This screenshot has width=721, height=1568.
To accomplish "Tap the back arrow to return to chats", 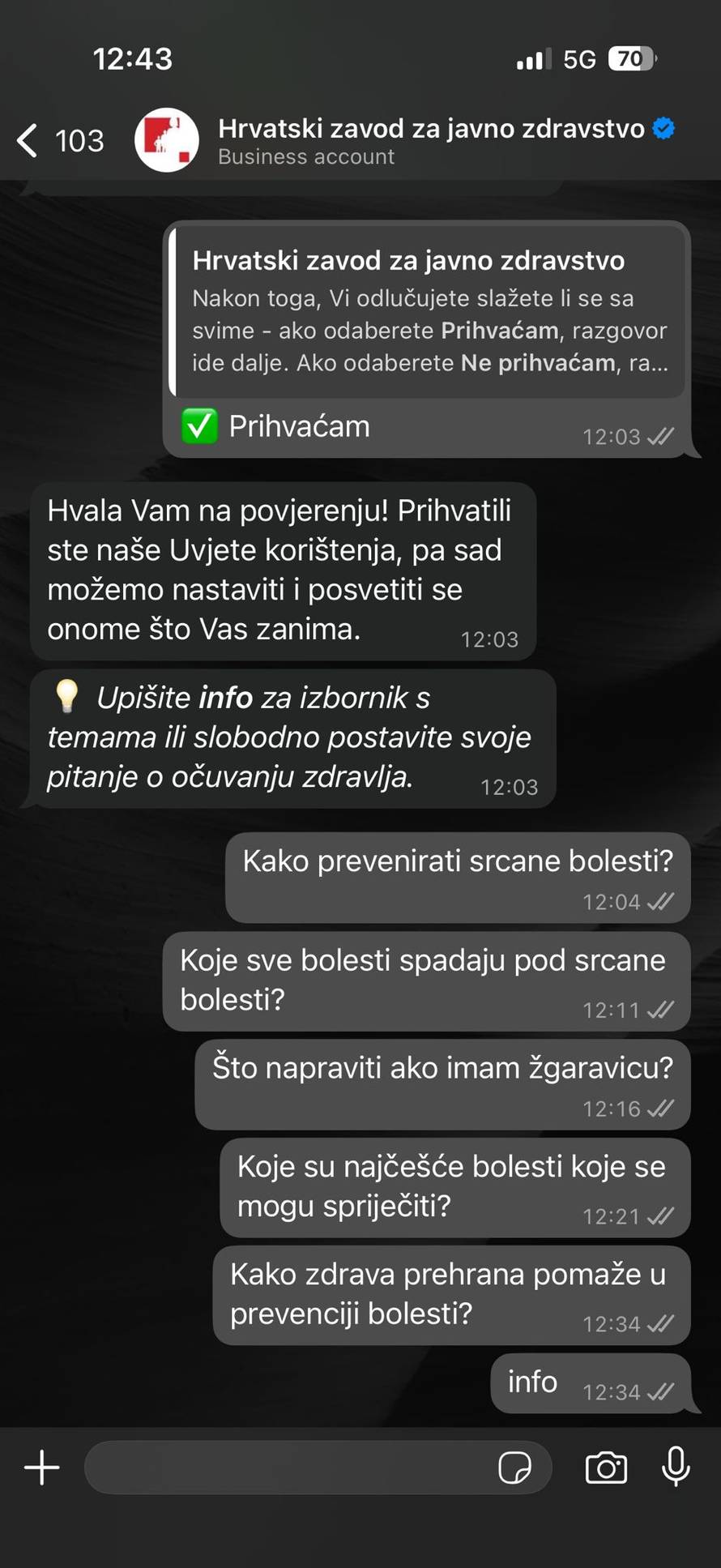I will point(27,139).
